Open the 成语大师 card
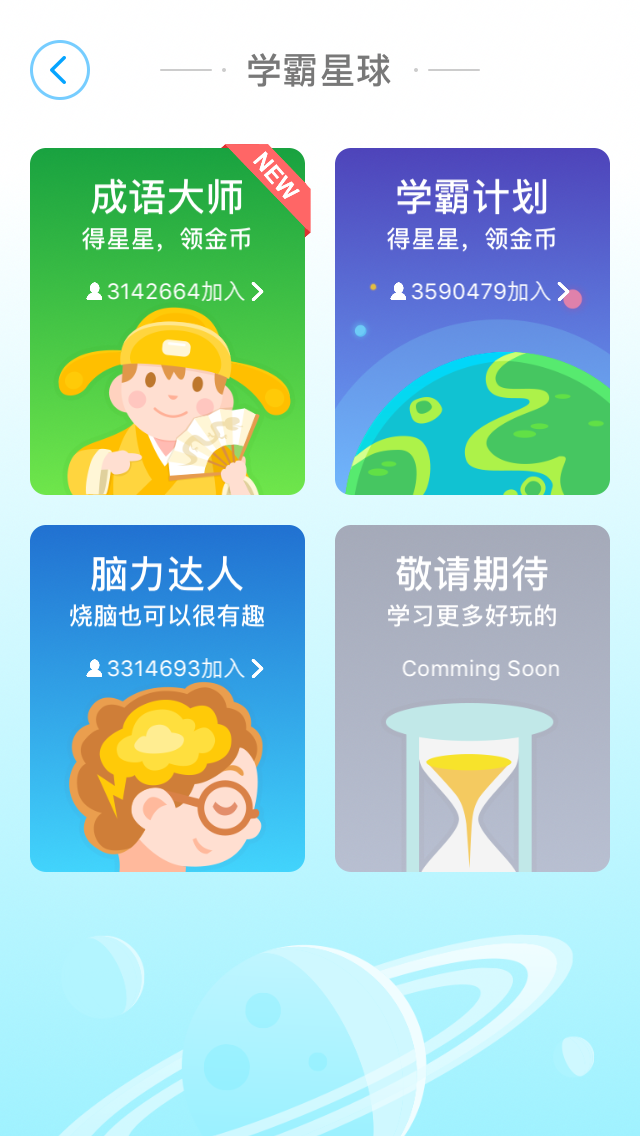 click(167, 321)
